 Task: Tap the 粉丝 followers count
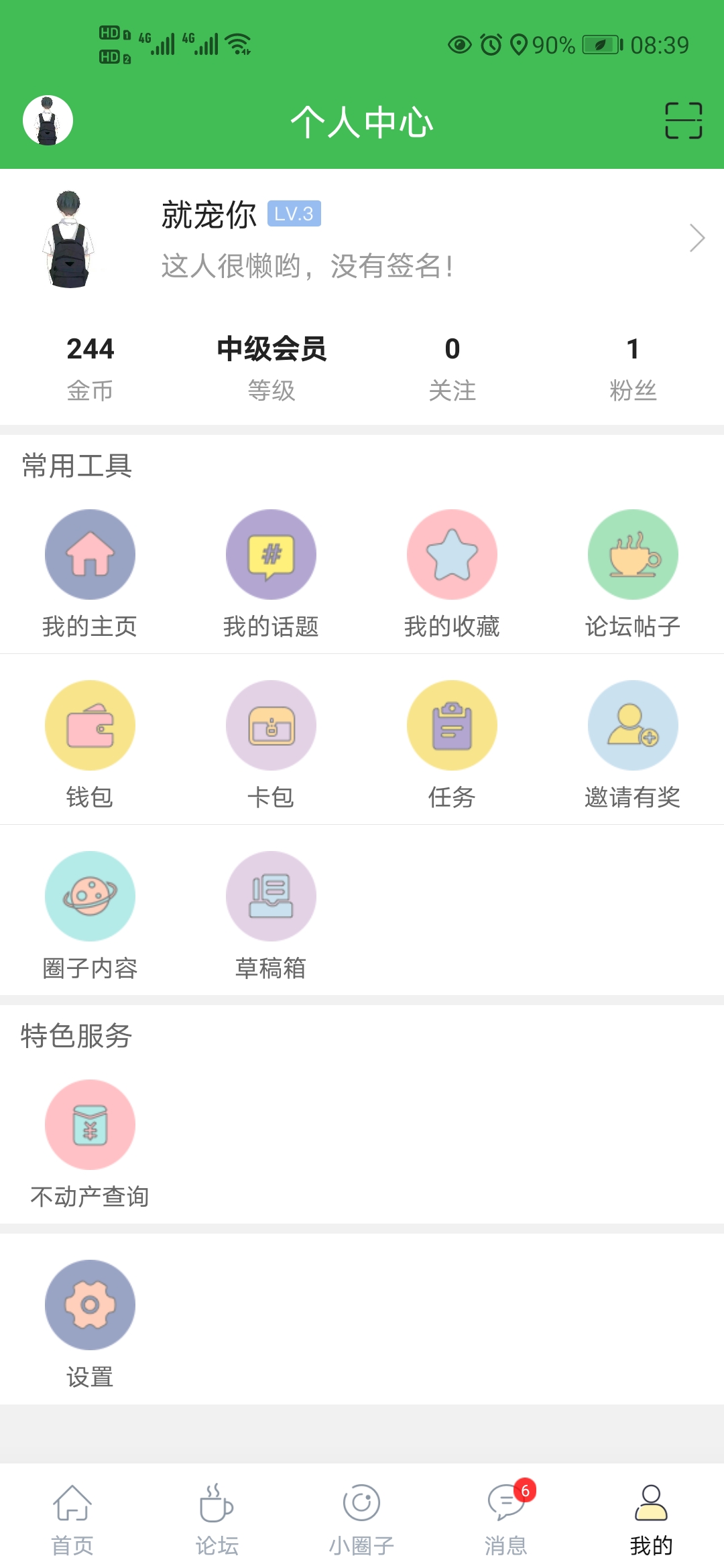(632, 365)
